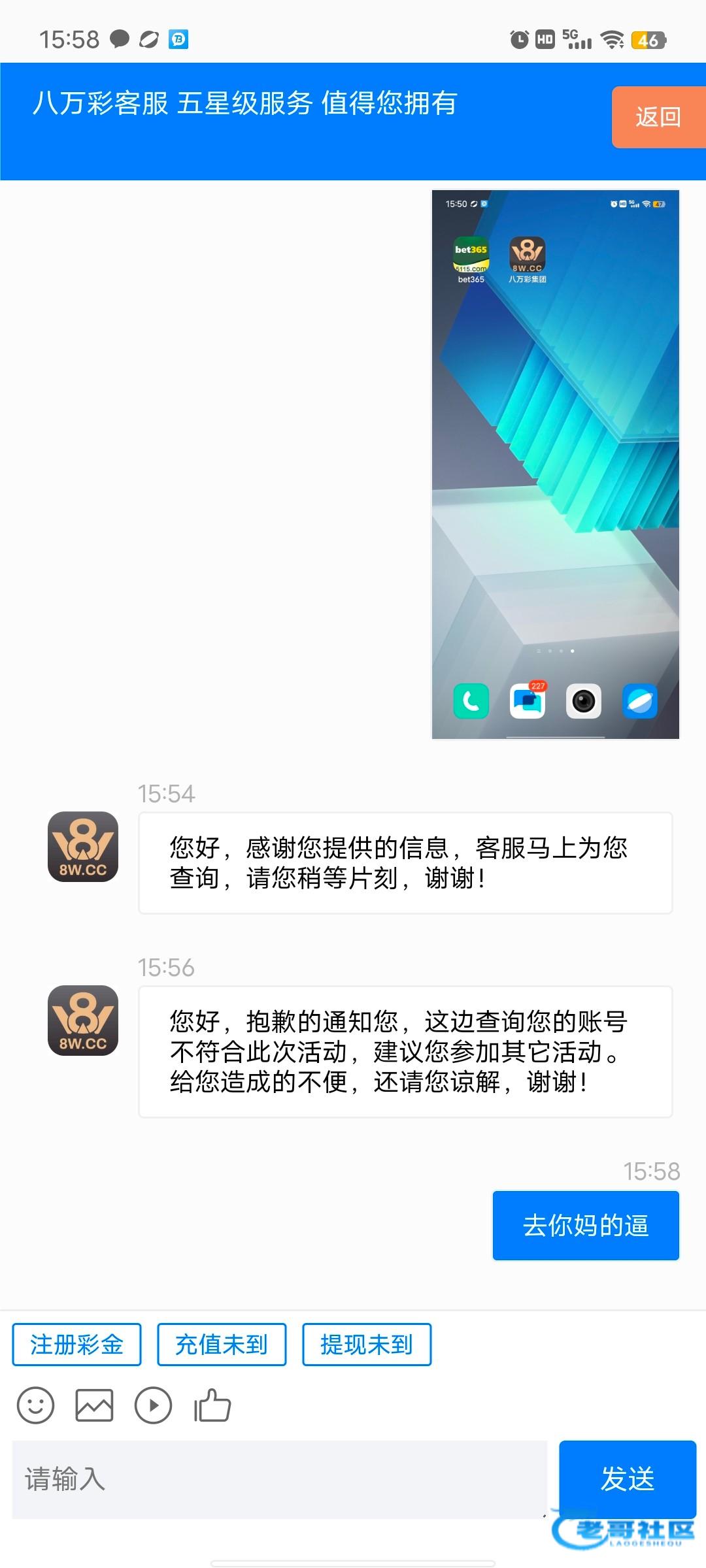The width and height of the screenshot is (706, 1568).
Task: Select the 注册彩金 quick reply chip
Action: coord(77,1345)
